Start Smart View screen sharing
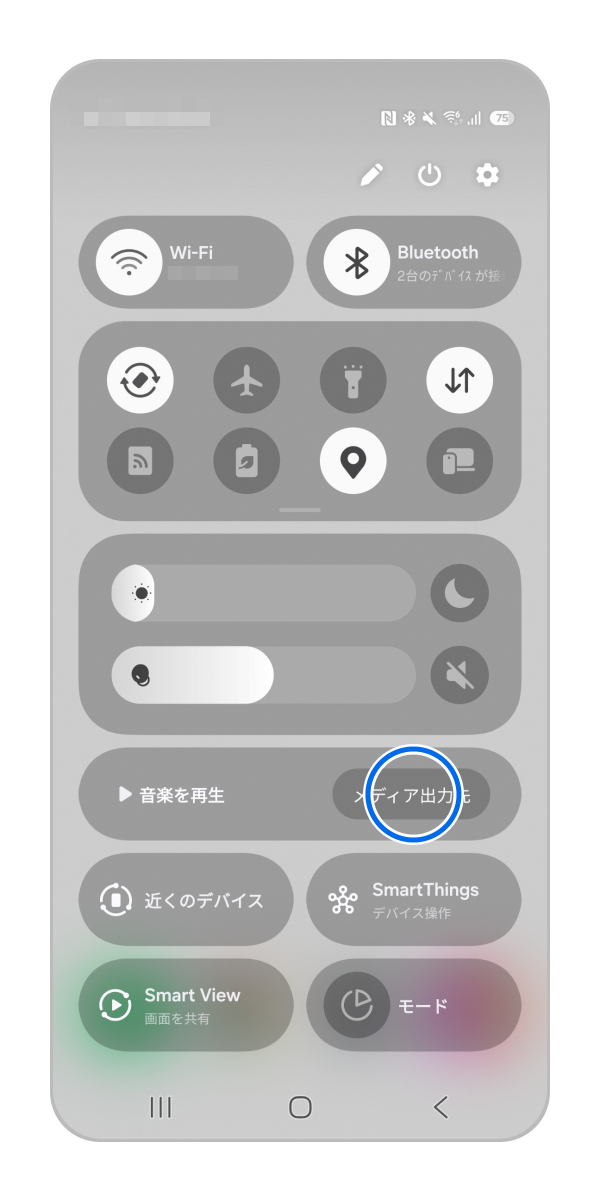The width and height of the screenshot is (600, 1200). pos(186,1005)
